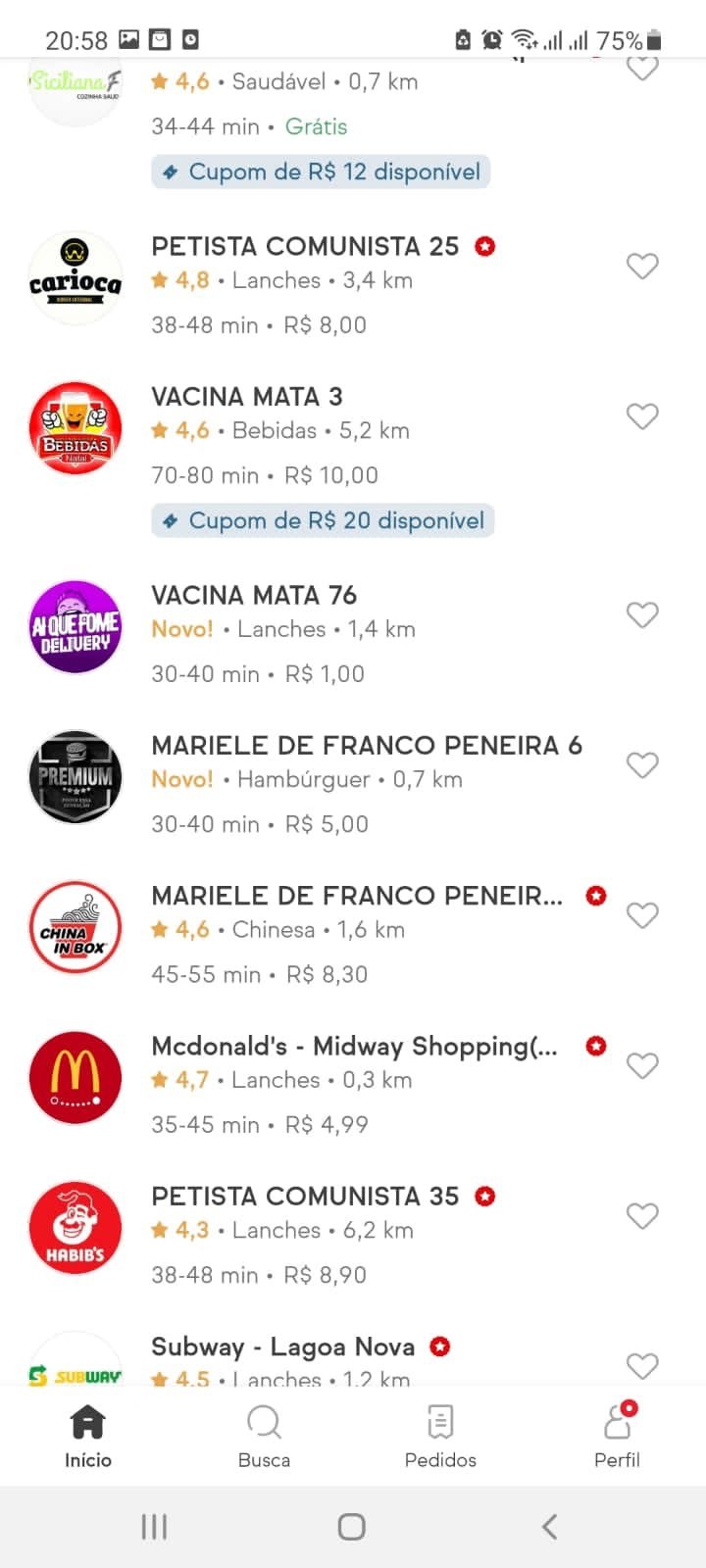The image size is (706, 1568).
Task: Favorite MARIELE DE FRANCO PENEIRA 6
Action: click(x=642, y=764)
